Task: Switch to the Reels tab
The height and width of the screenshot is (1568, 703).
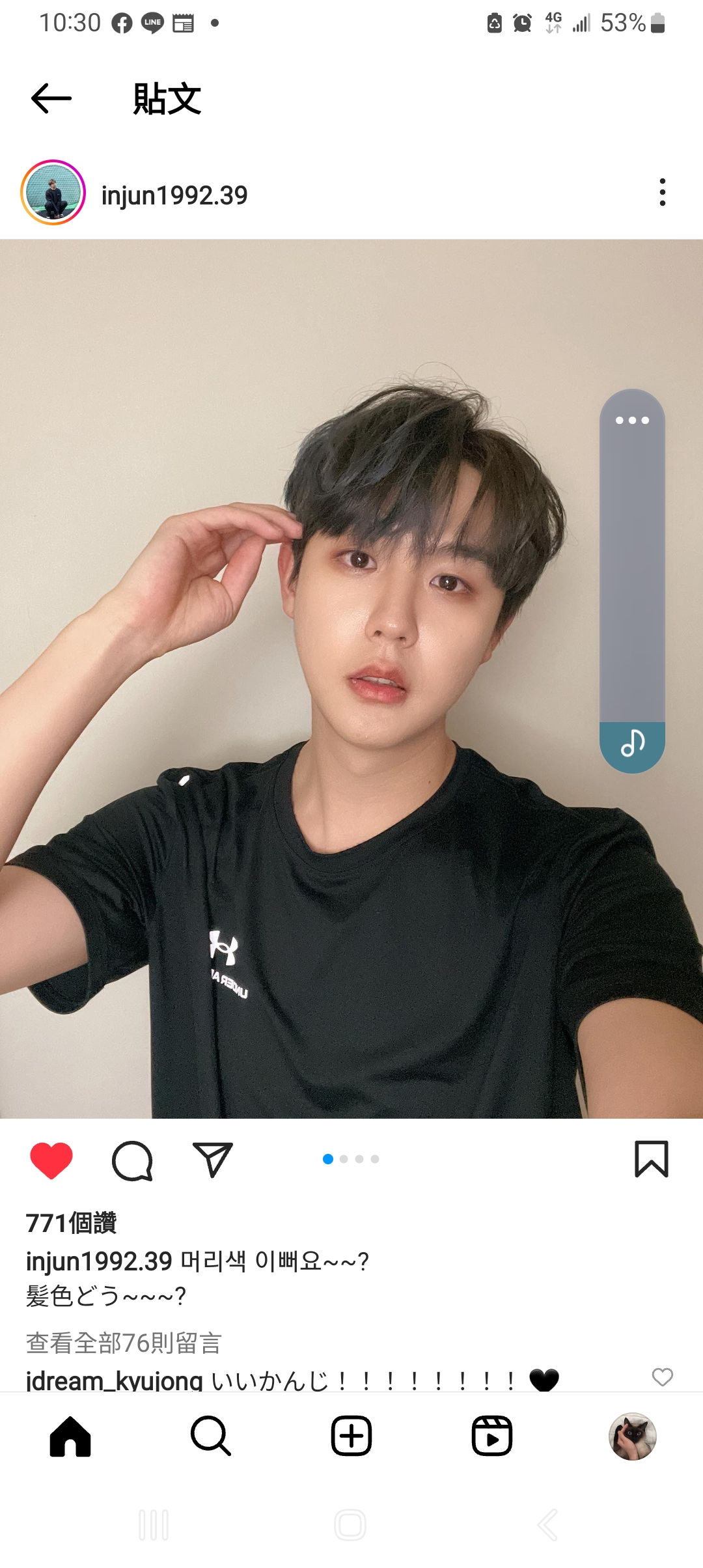Action: click(492, 1436)
